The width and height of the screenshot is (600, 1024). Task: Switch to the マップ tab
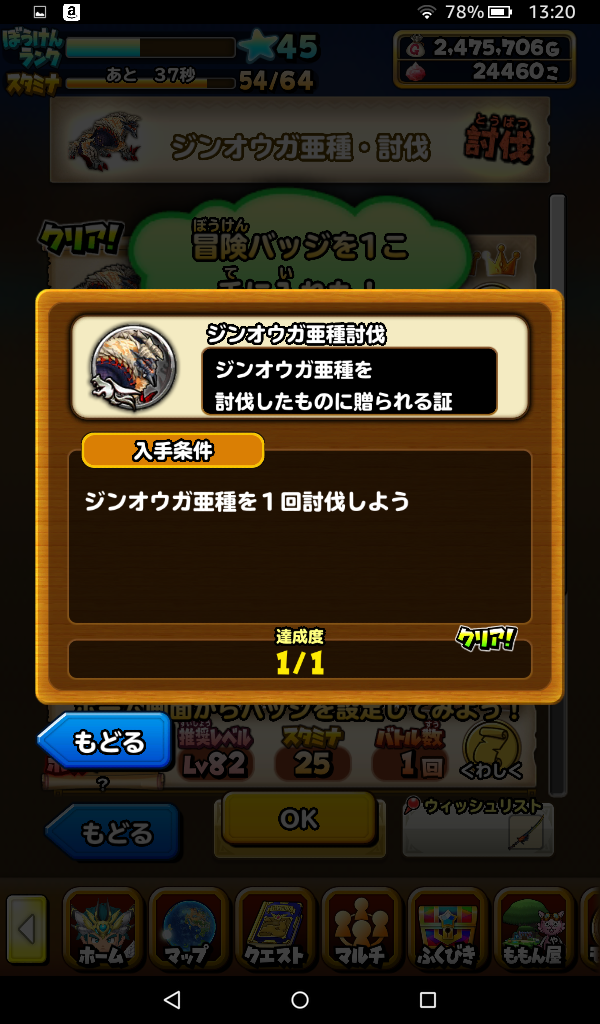tap(189, 930)
